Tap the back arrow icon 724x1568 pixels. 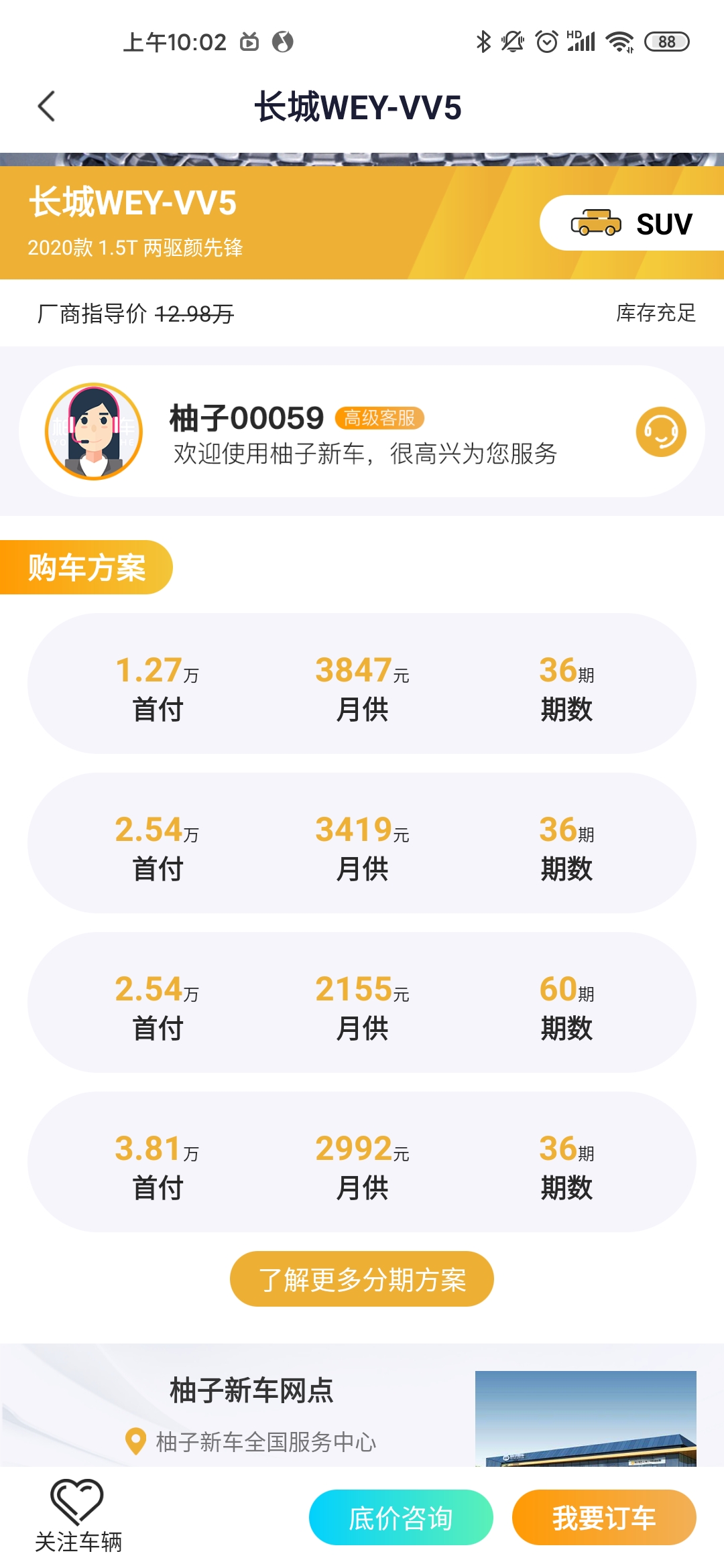pos(45,106)
